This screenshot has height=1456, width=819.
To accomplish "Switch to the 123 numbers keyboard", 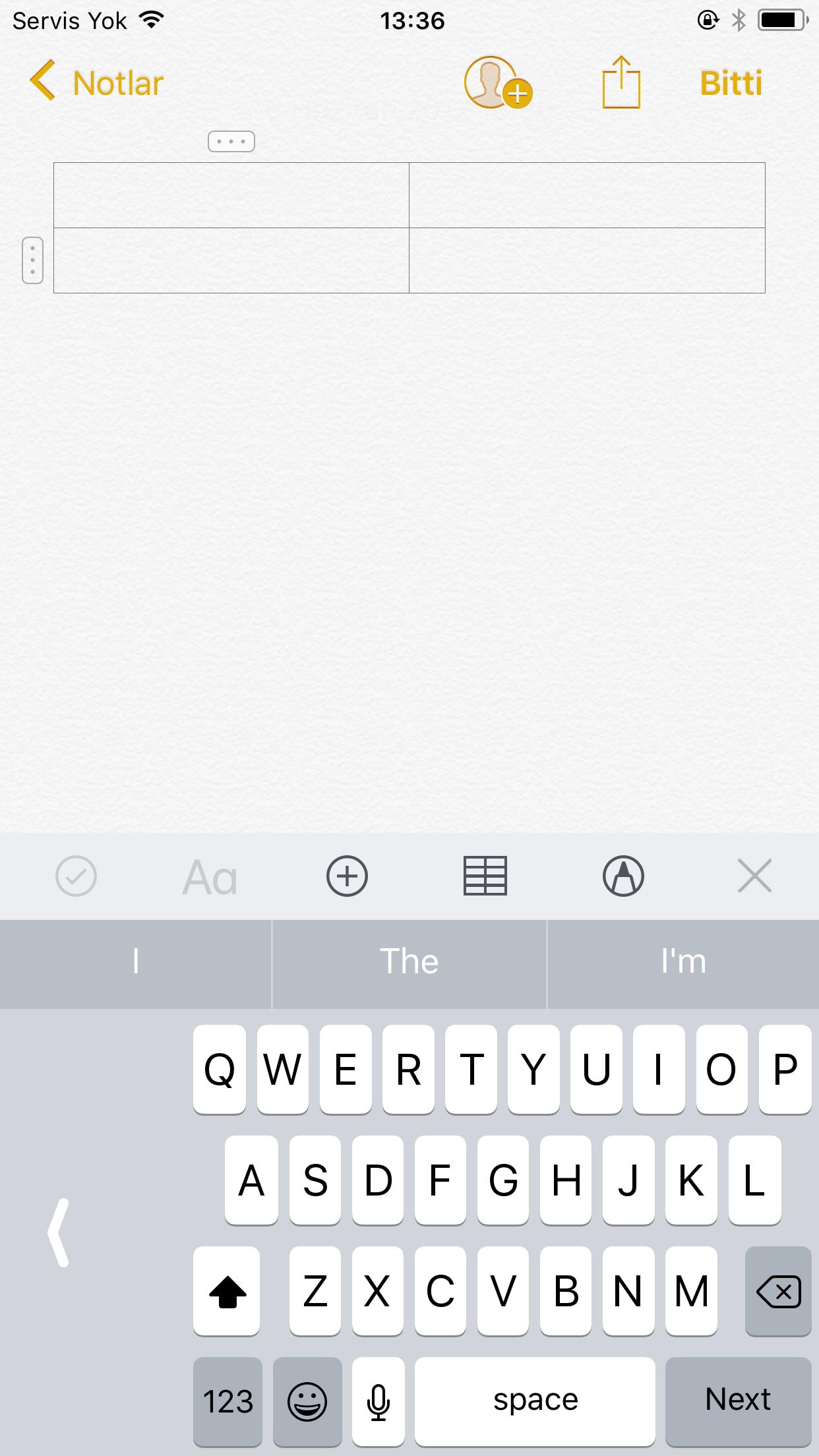I will (228, 1401).
